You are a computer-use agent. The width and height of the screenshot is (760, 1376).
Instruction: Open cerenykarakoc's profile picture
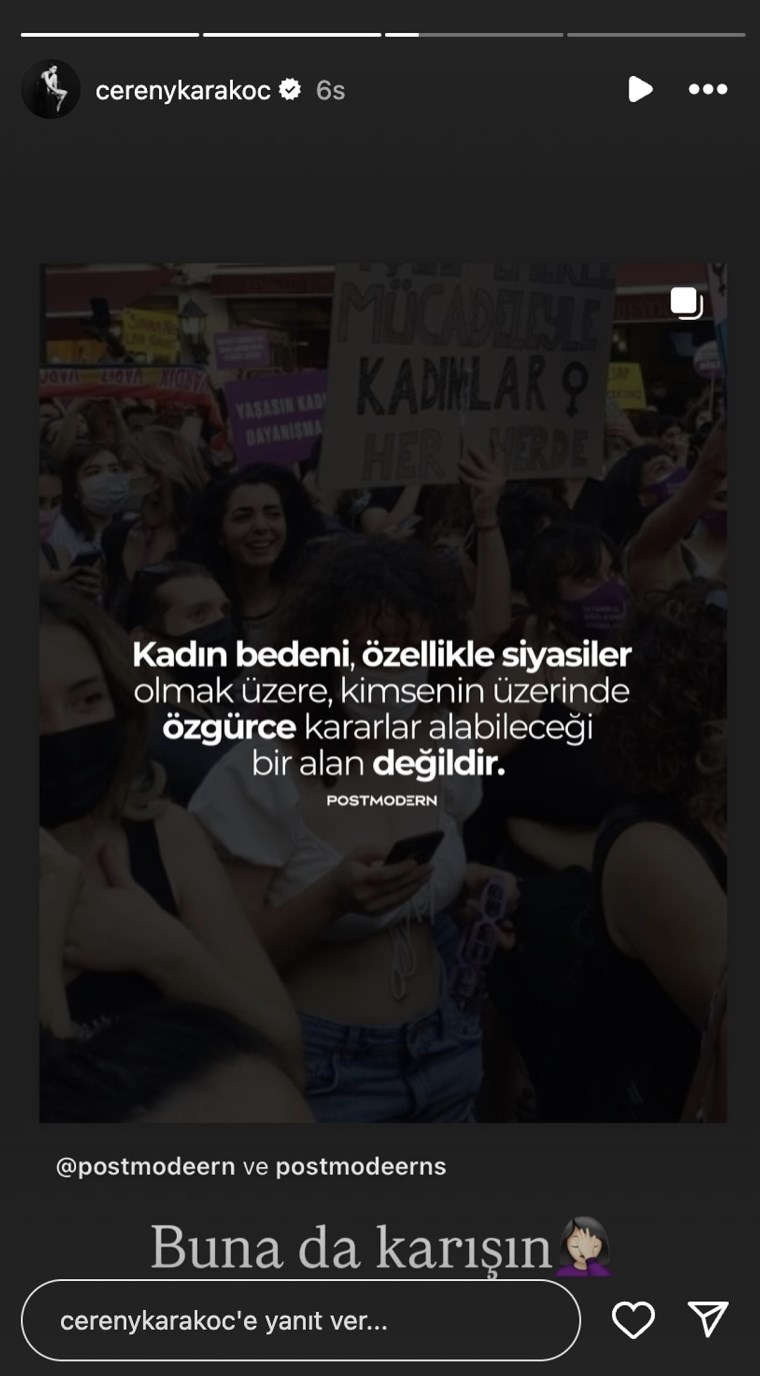click(x=50, y=90)
